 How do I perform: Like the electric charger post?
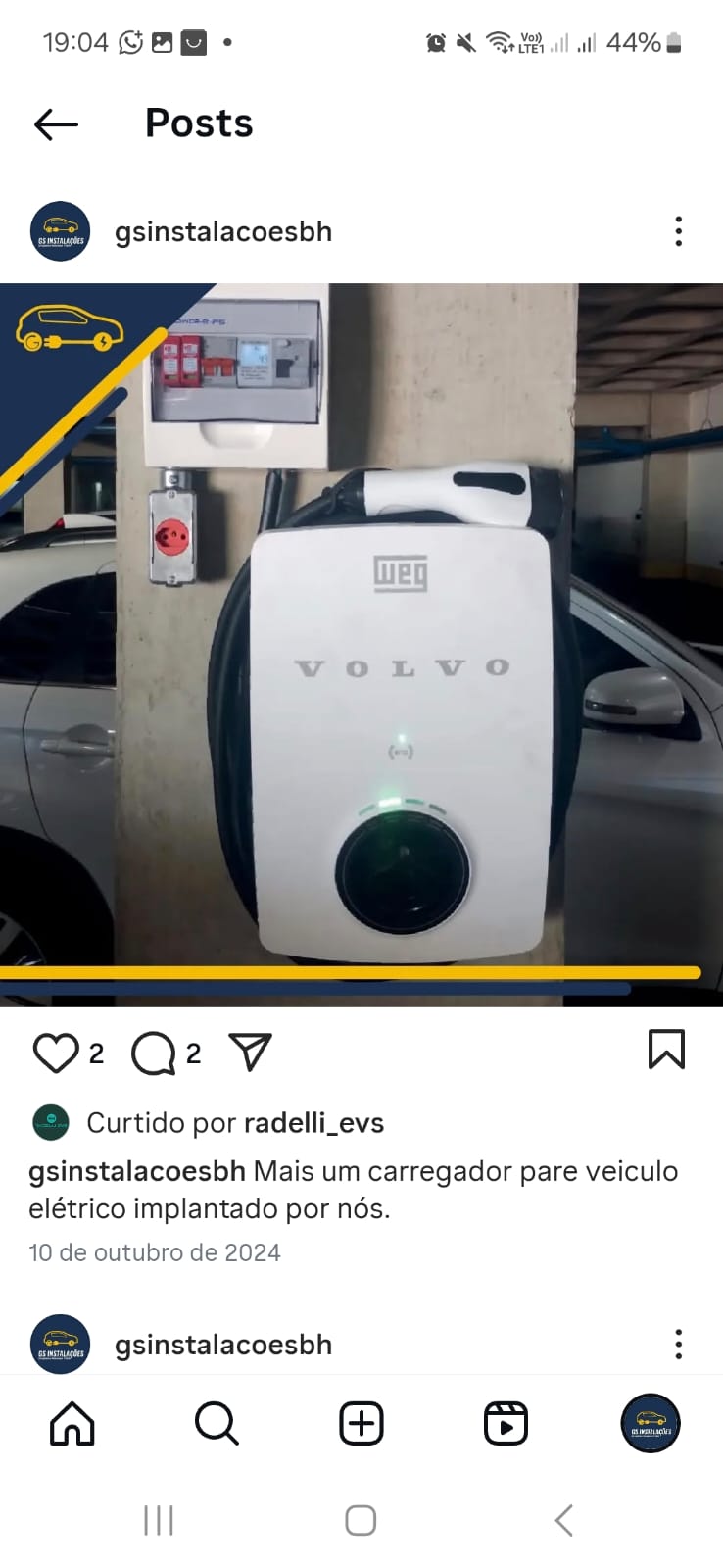tap(56, 1053)
